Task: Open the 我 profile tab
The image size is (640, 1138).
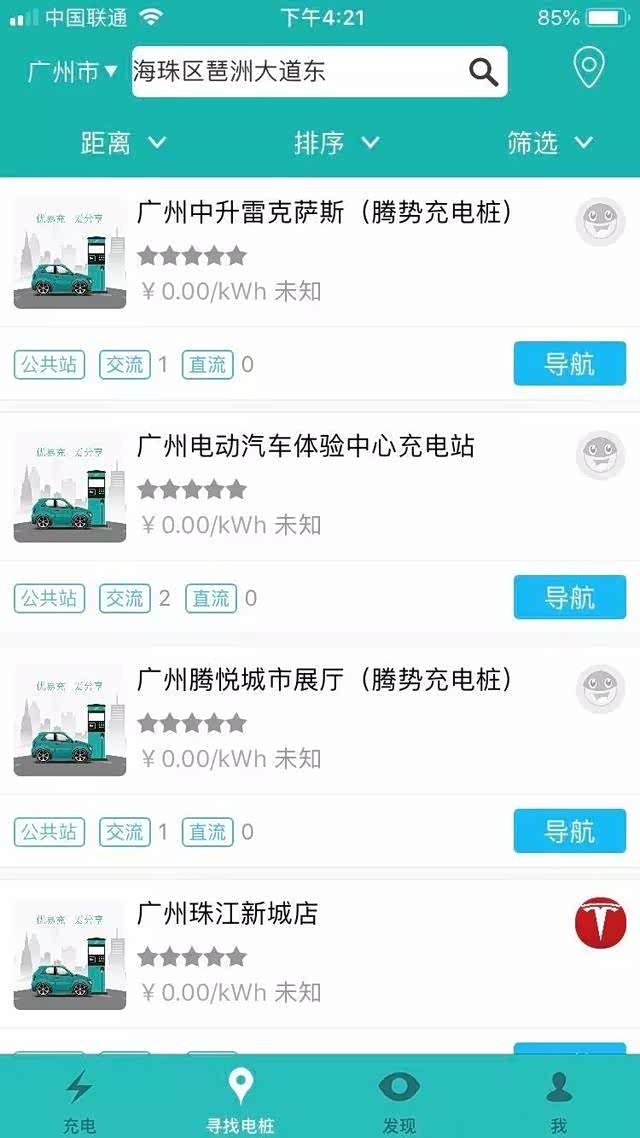Action: pos(559,1099)
